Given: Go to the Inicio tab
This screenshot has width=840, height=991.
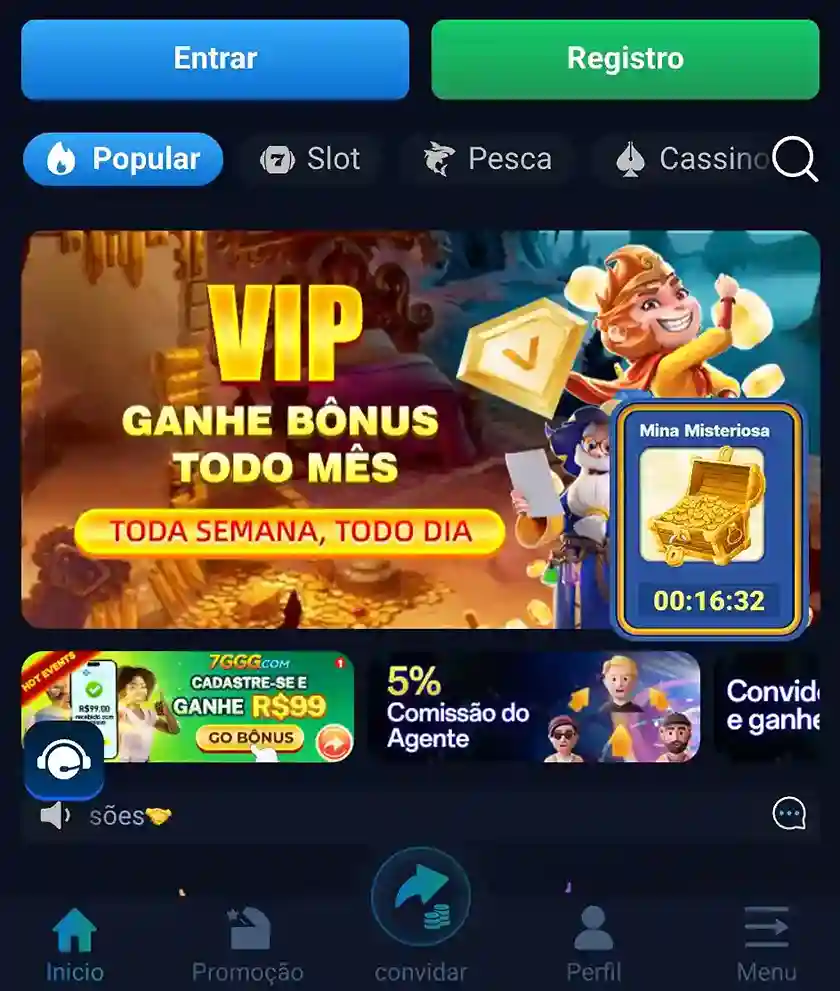Looking at the screenshot, I should pos(74,943).
